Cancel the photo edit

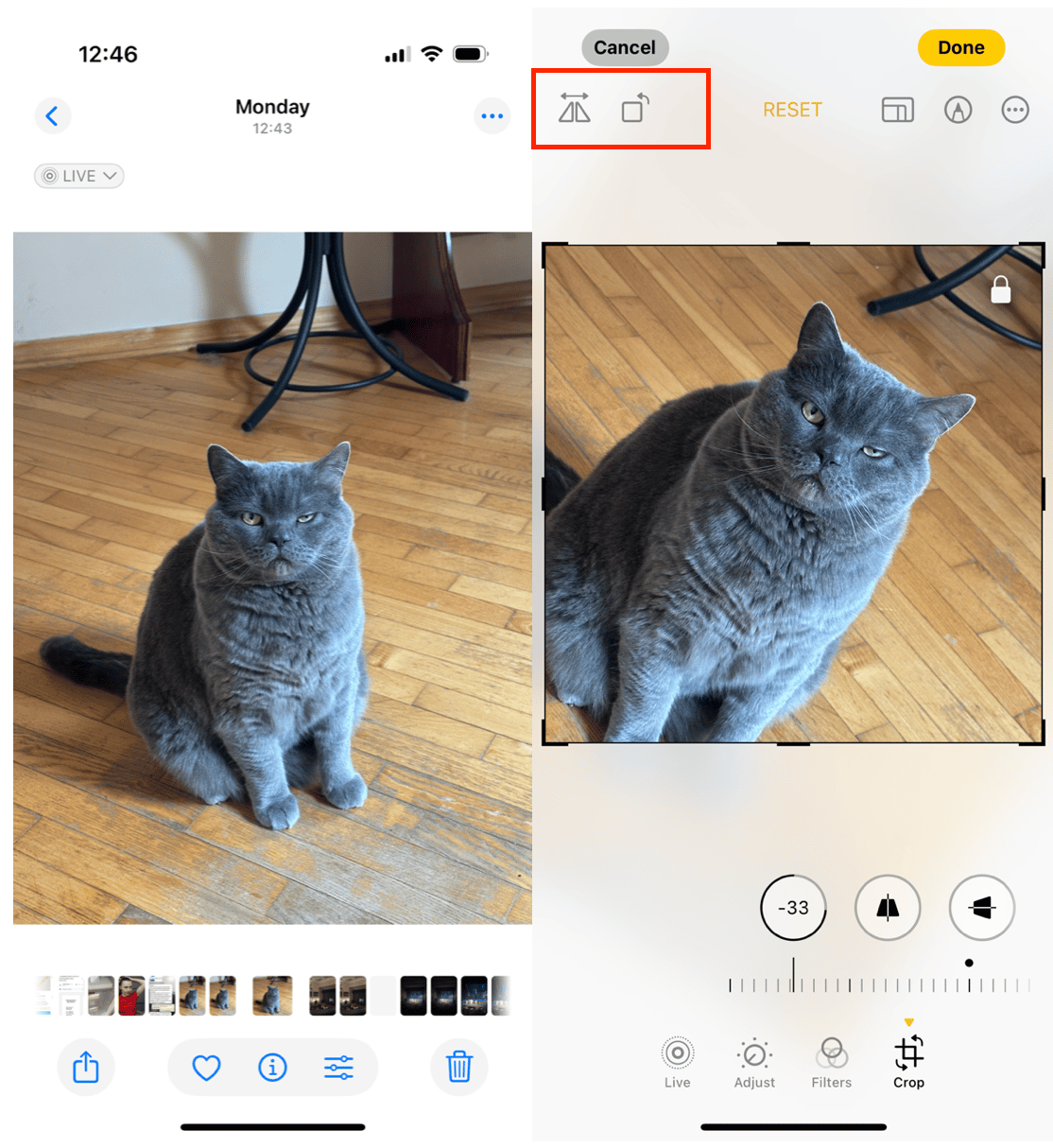tap(625, 47)
